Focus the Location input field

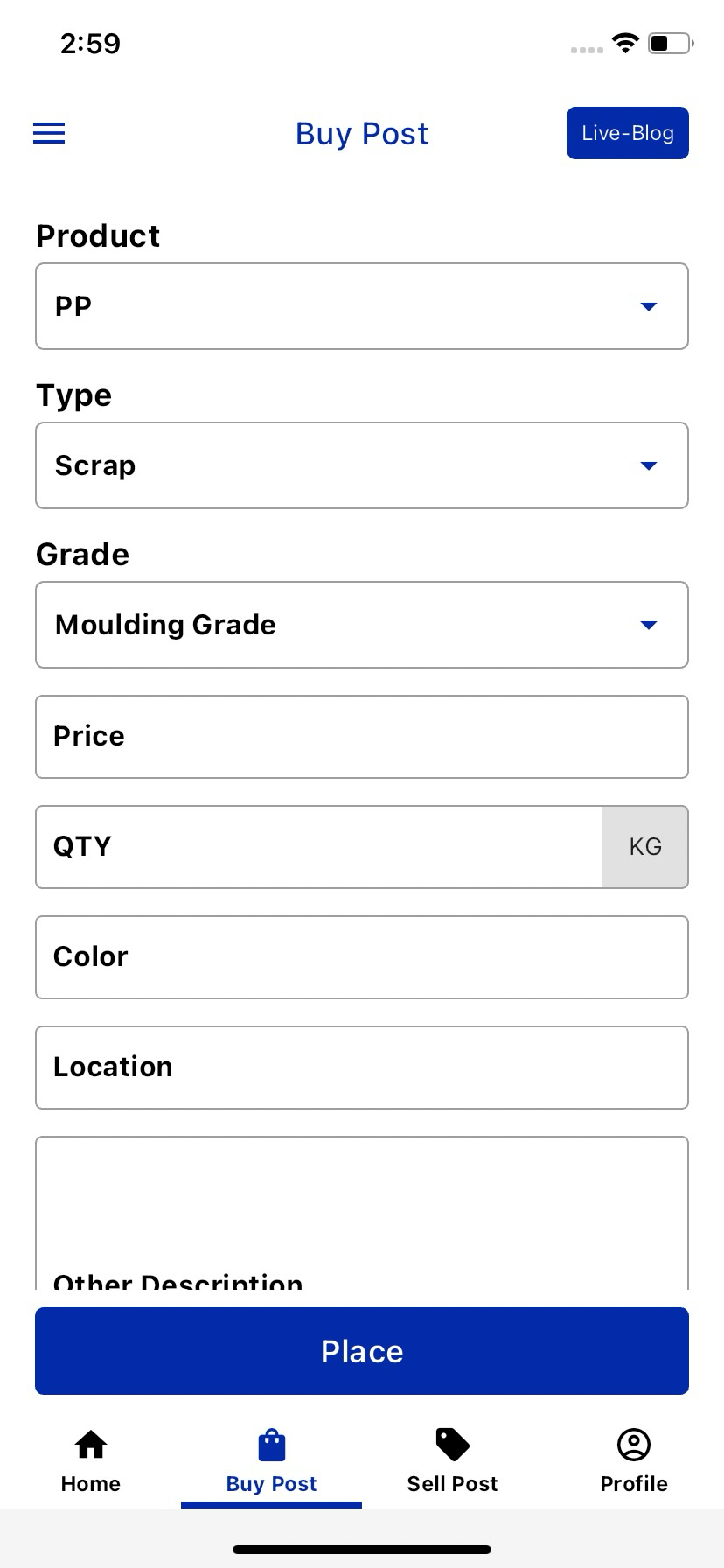point(361,1067)
